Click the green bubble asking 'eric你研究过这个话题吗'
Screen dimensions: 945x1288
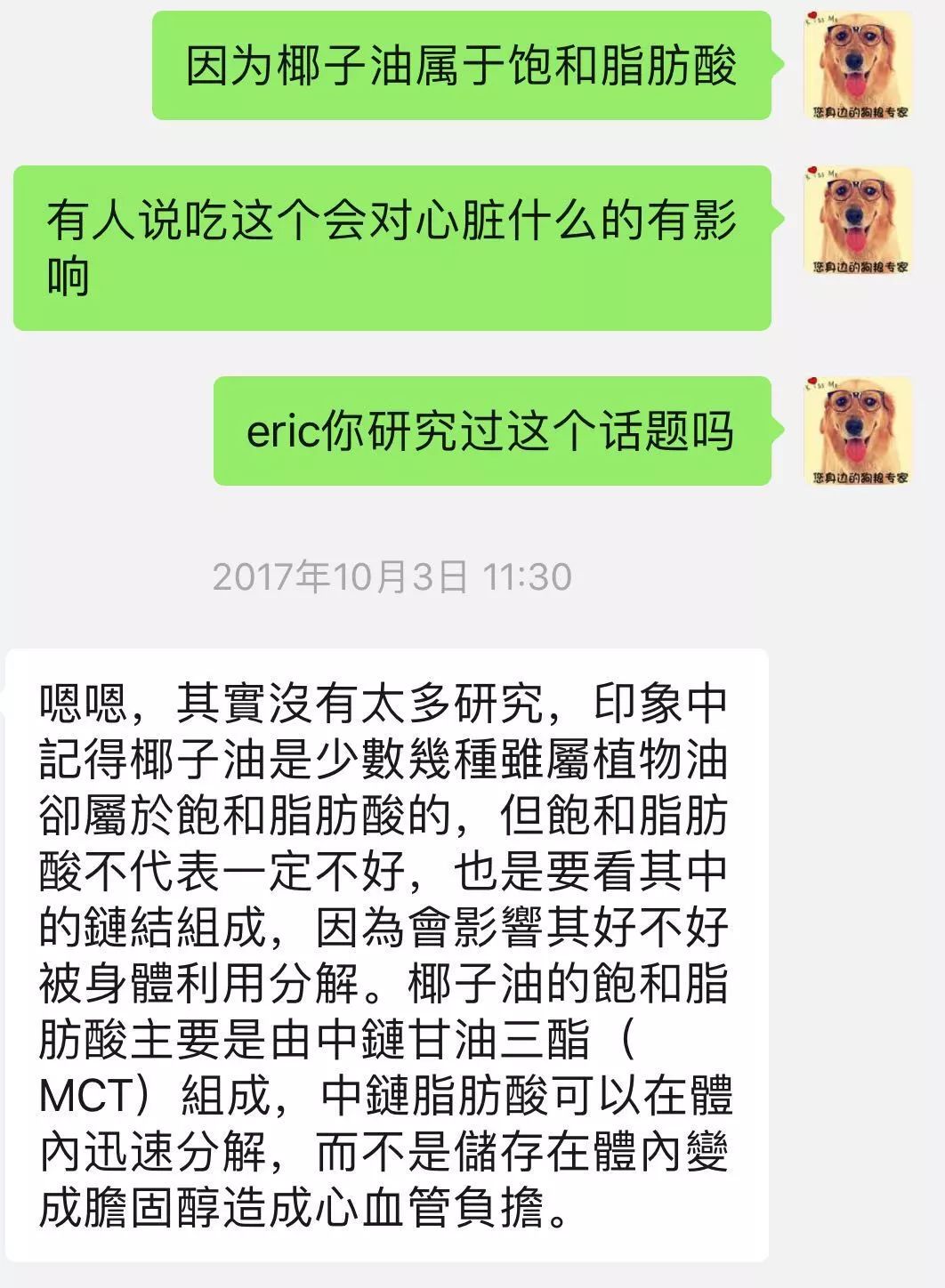pos(494,430)
